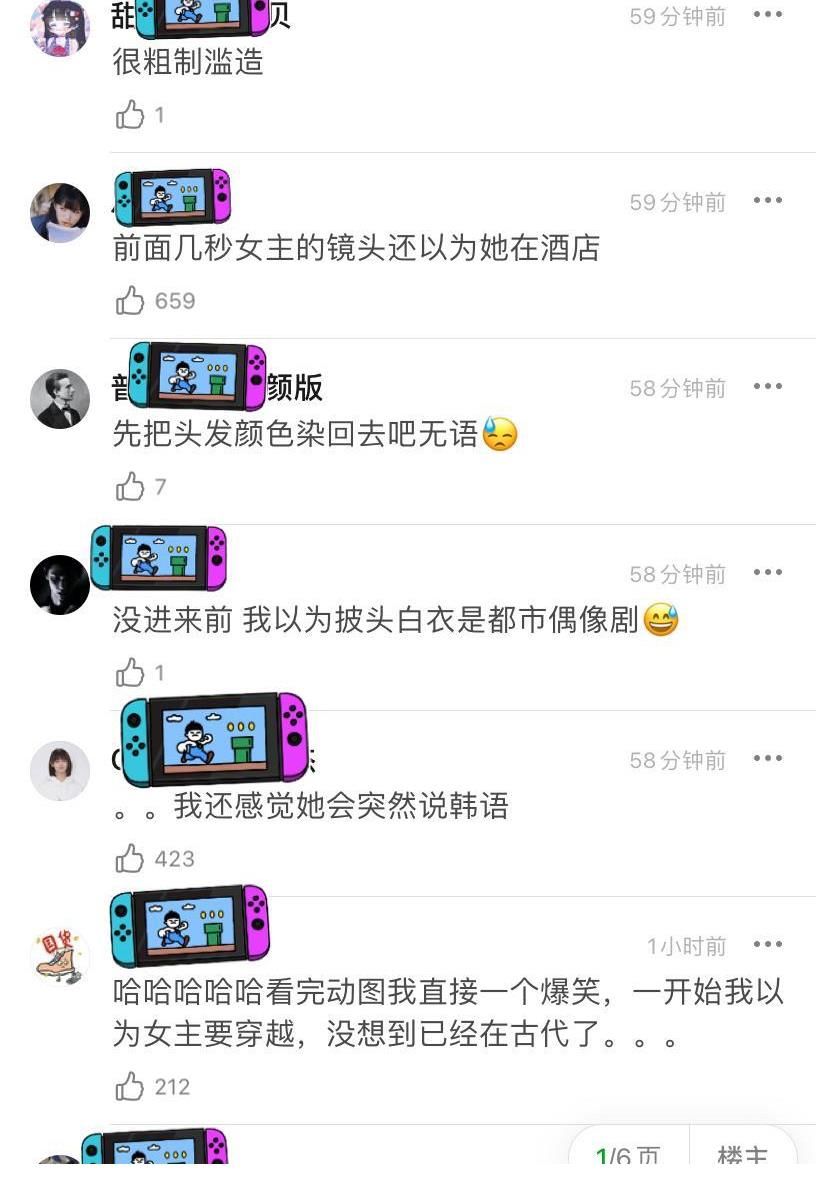Like the comment about 都市偶像剧
The image size is (826, 1184).
pyautogui.click(x=130, y=673)
